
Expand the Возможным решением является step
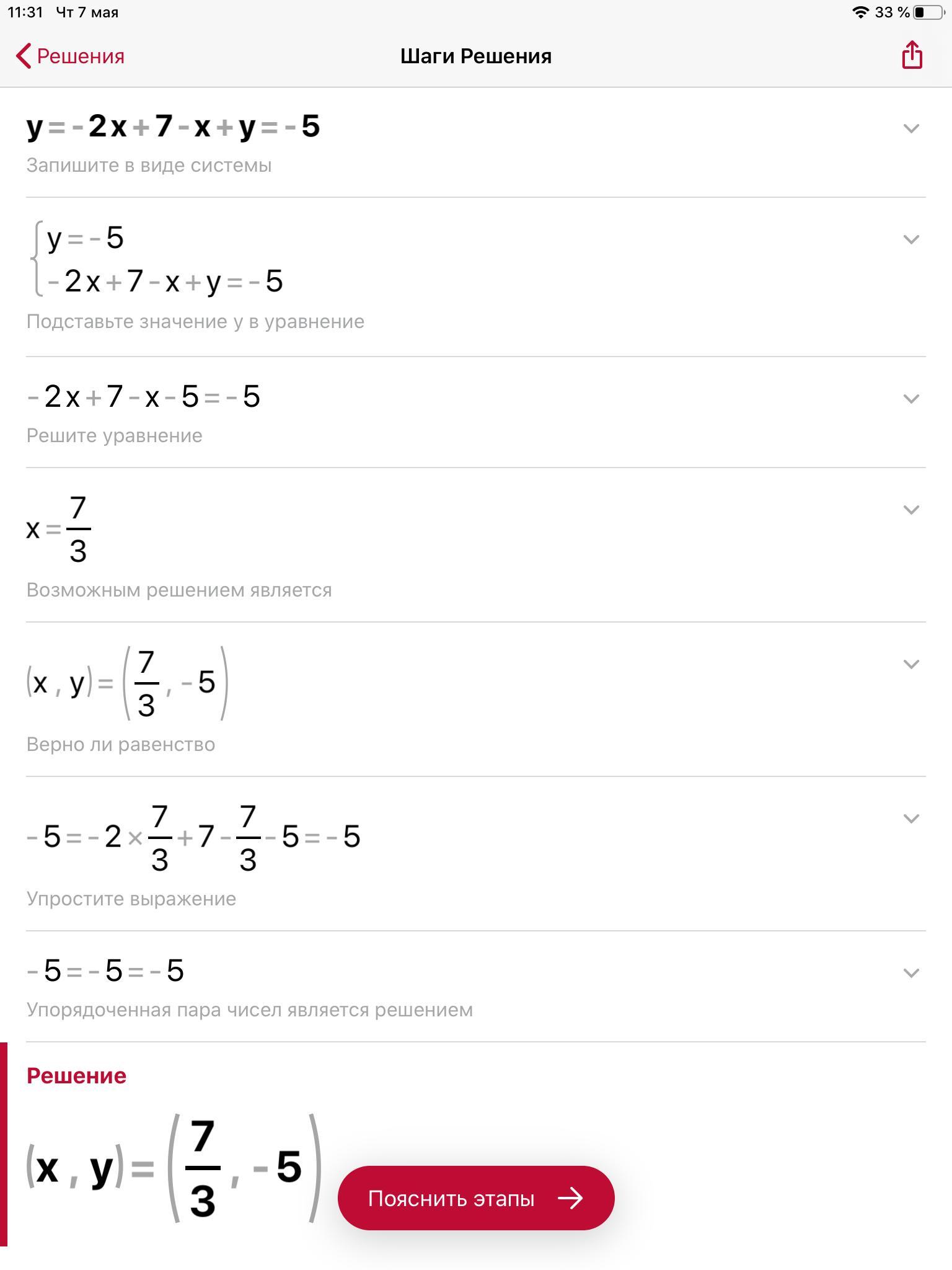click(910, 510)
